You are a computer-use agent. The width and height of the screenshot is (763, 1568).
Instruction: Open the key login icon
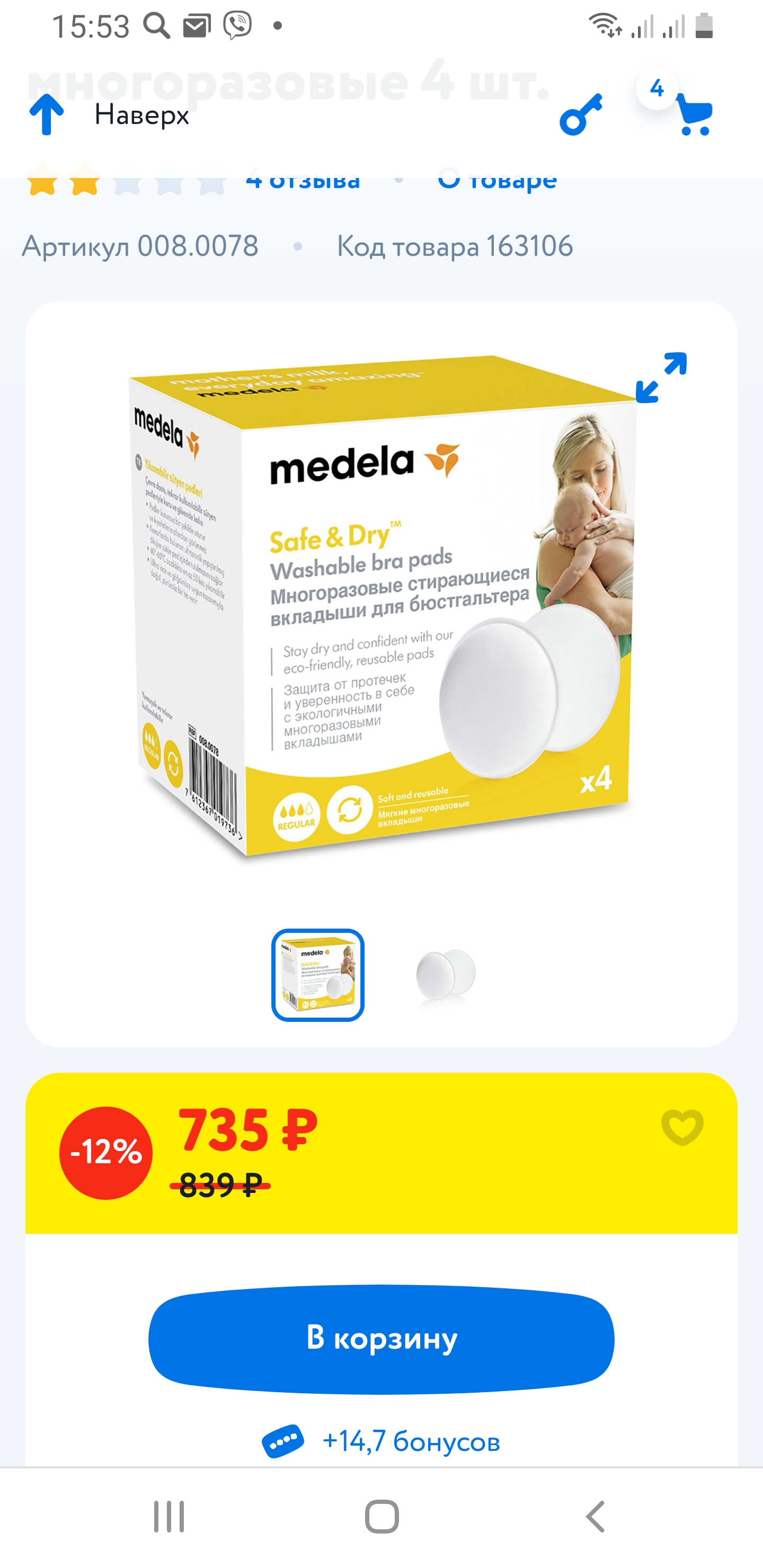point(581,114)
